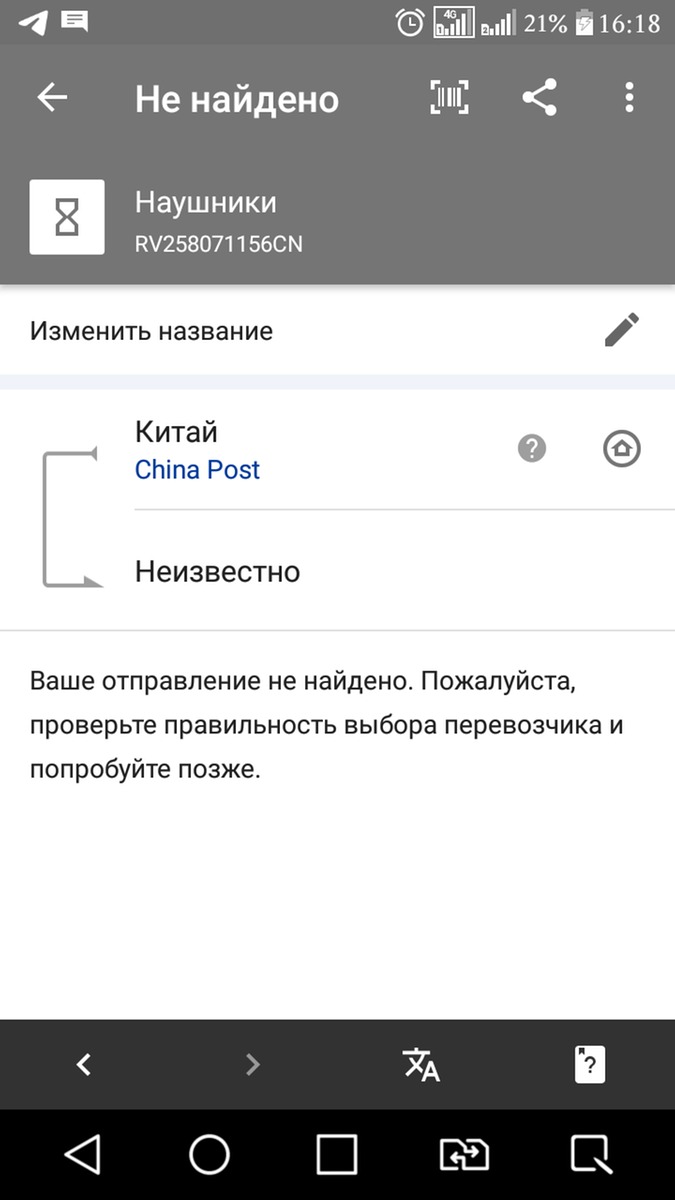
Task: Tap the Неизвестно destination row
Action: point(405,571)
